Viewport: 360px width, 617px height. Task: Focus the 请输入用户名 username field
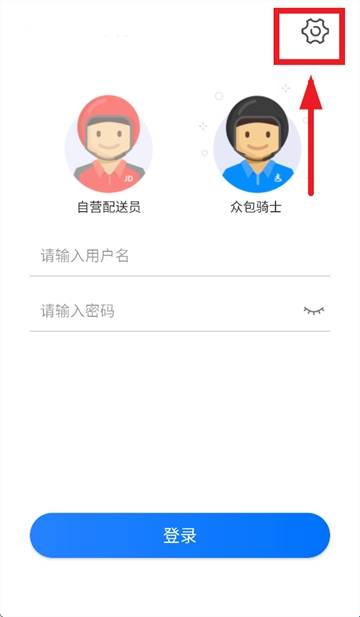tap(180, 256)
